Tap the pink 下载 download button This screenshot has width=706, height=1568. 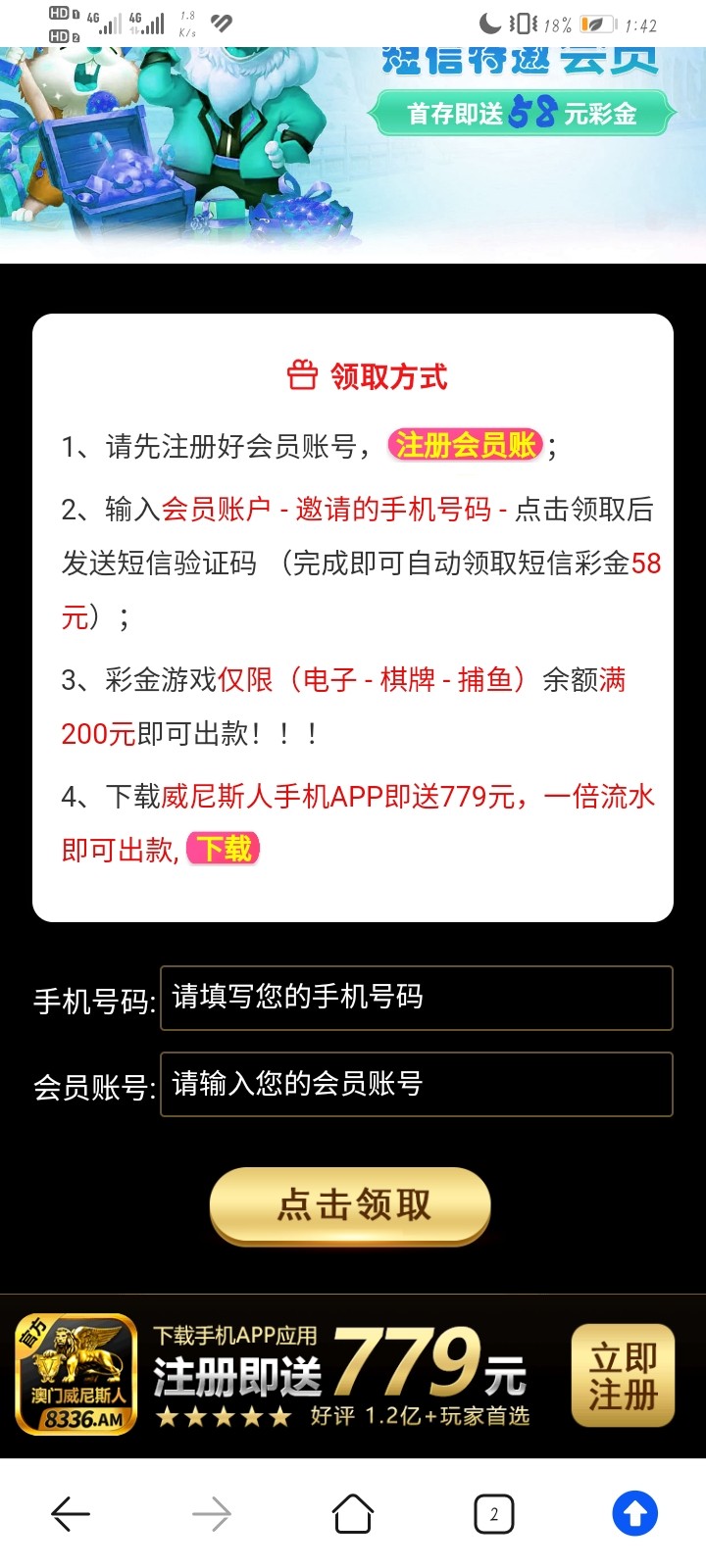(224, 848)
